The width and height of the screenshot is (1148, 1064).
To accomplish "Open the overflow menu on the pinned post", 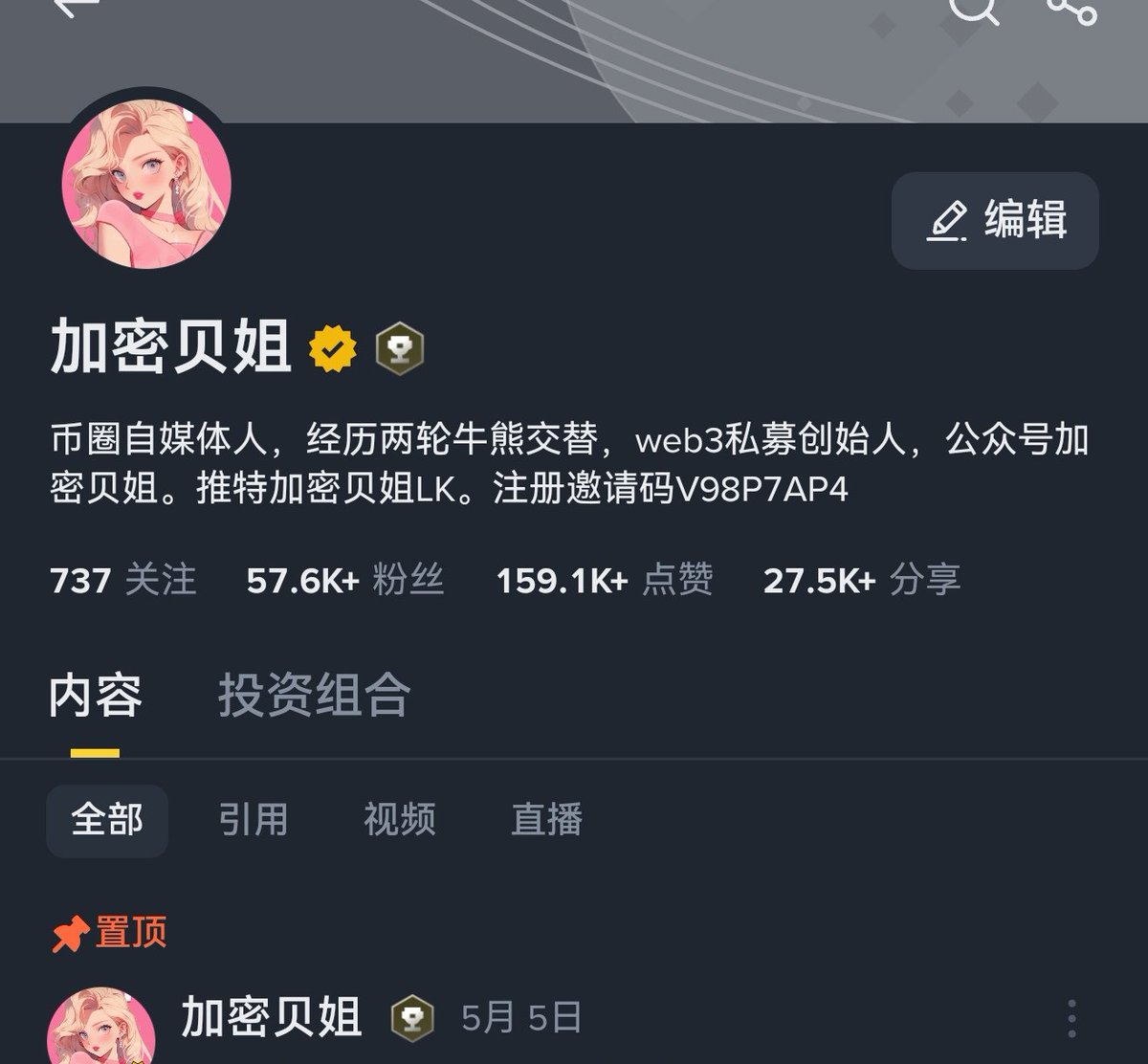I will click(1071, 1018).
